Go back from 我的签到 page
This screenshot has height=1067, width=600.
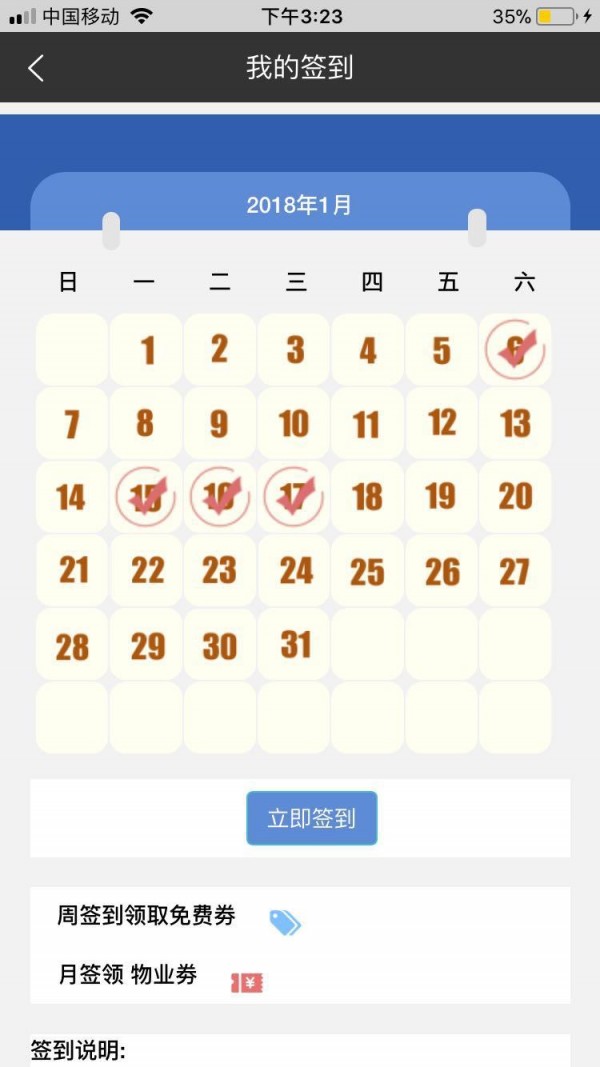pos(36,68)
